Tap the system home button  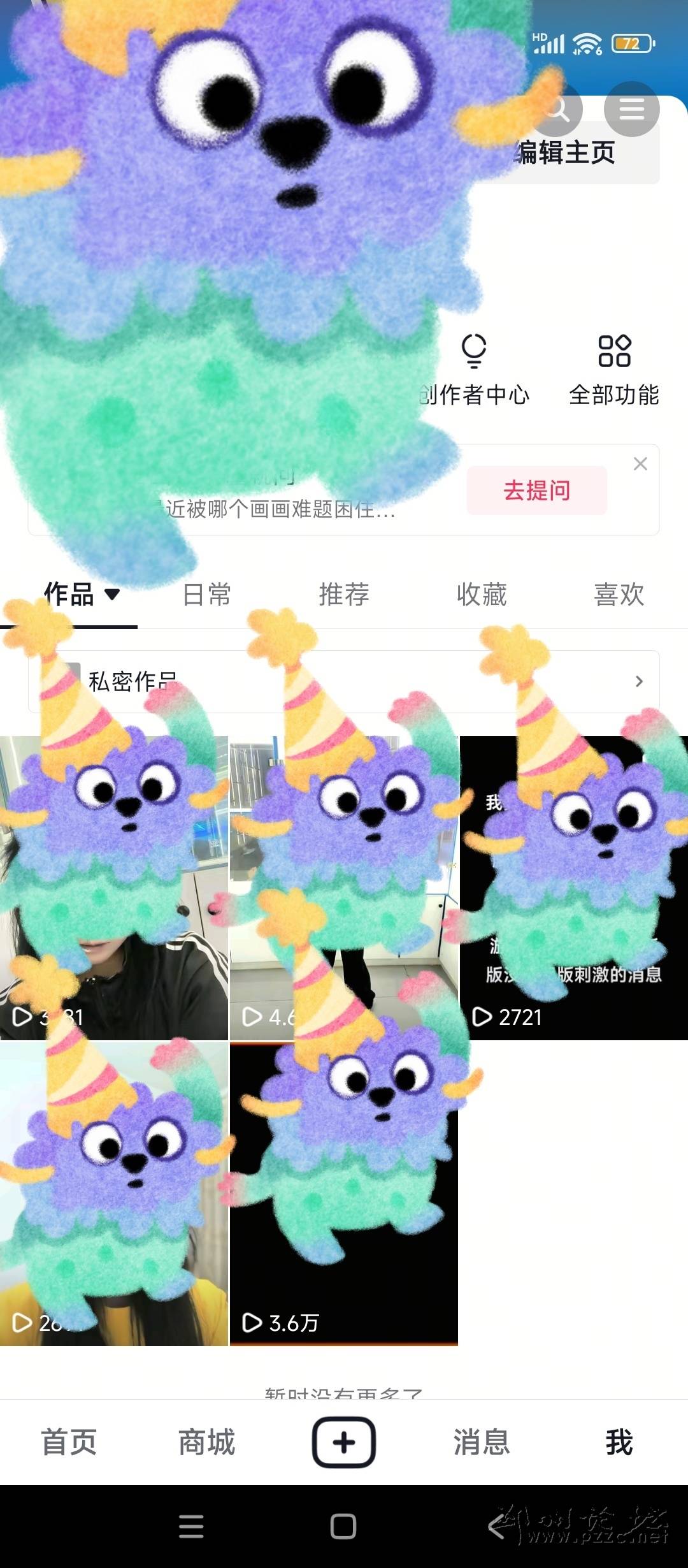coord(343,1527)
